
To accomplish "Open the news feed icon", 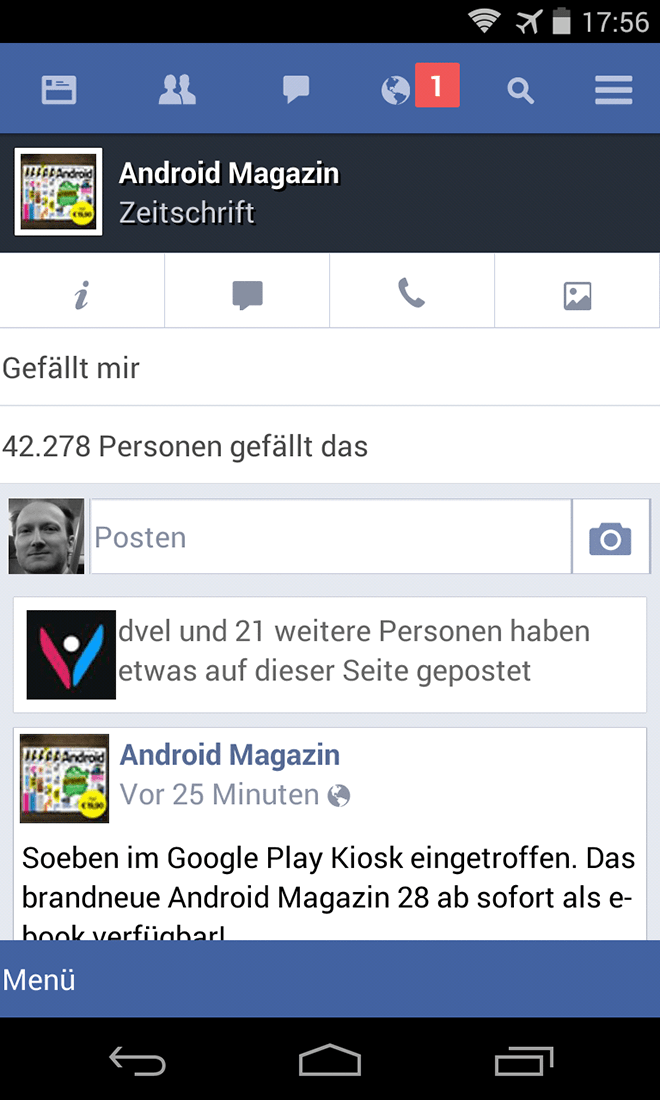I will click(59, 90).
